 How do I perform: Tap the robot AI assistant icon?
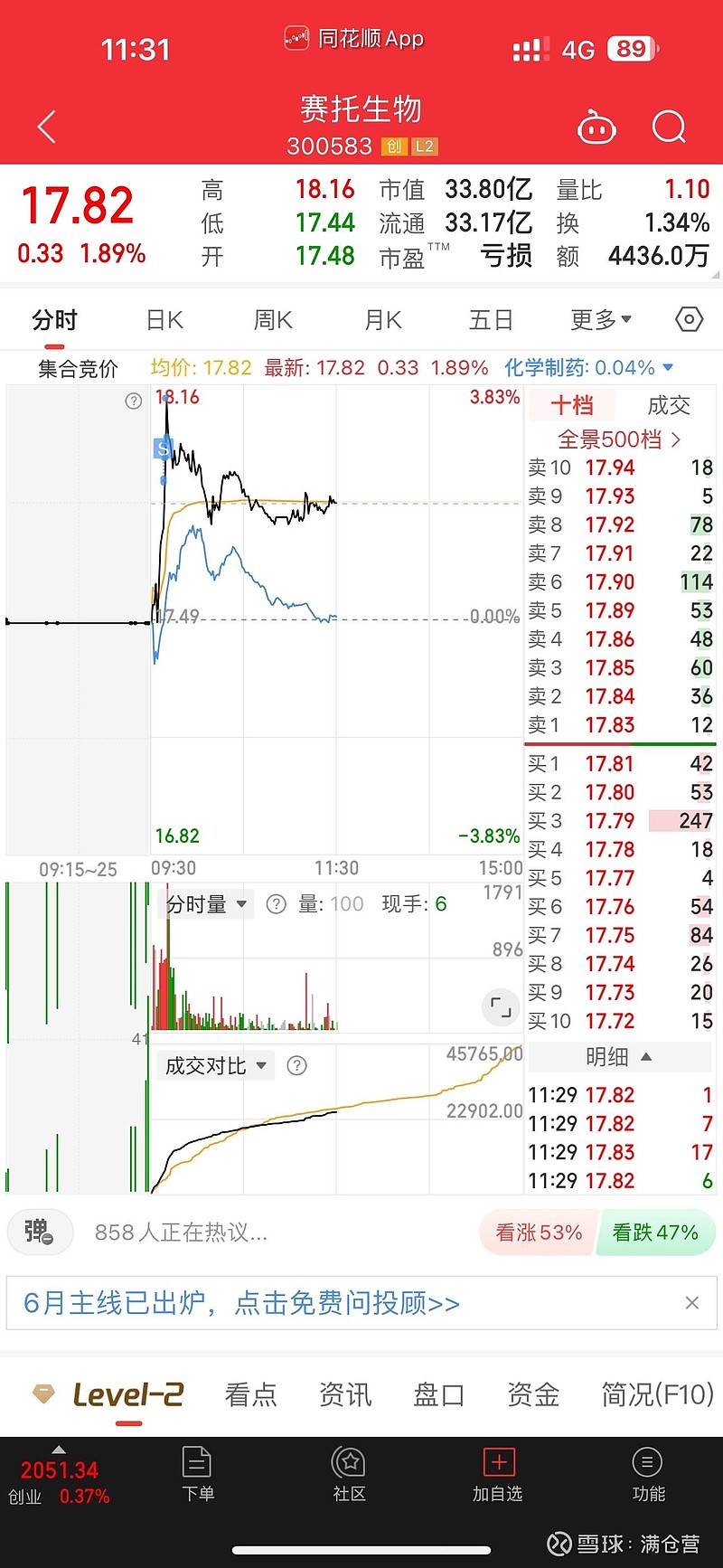pyautogui.click(x=596, y=129)
